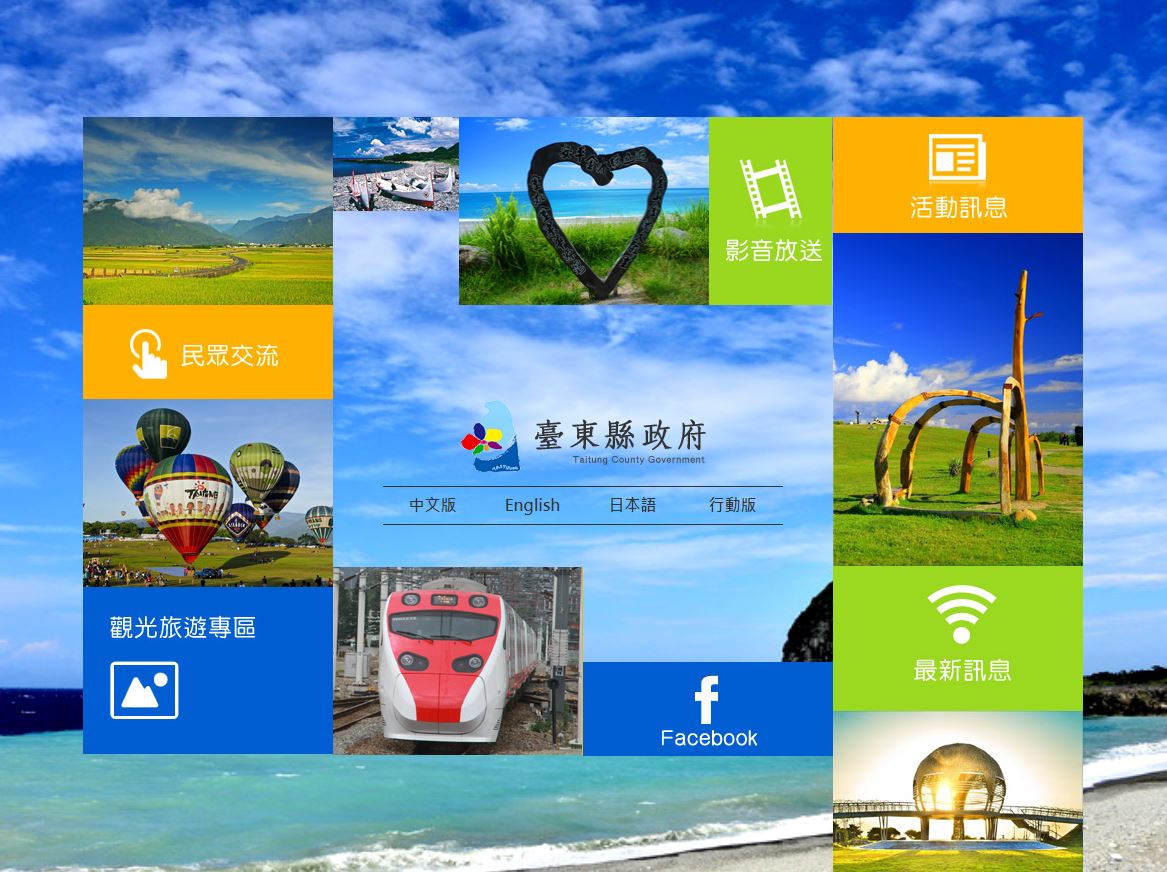Image resolution: width=1167 pixels, height=872 pixels.
Task: Open the 觀光旅遊專區 tile
Action: [x=208, y=669]
